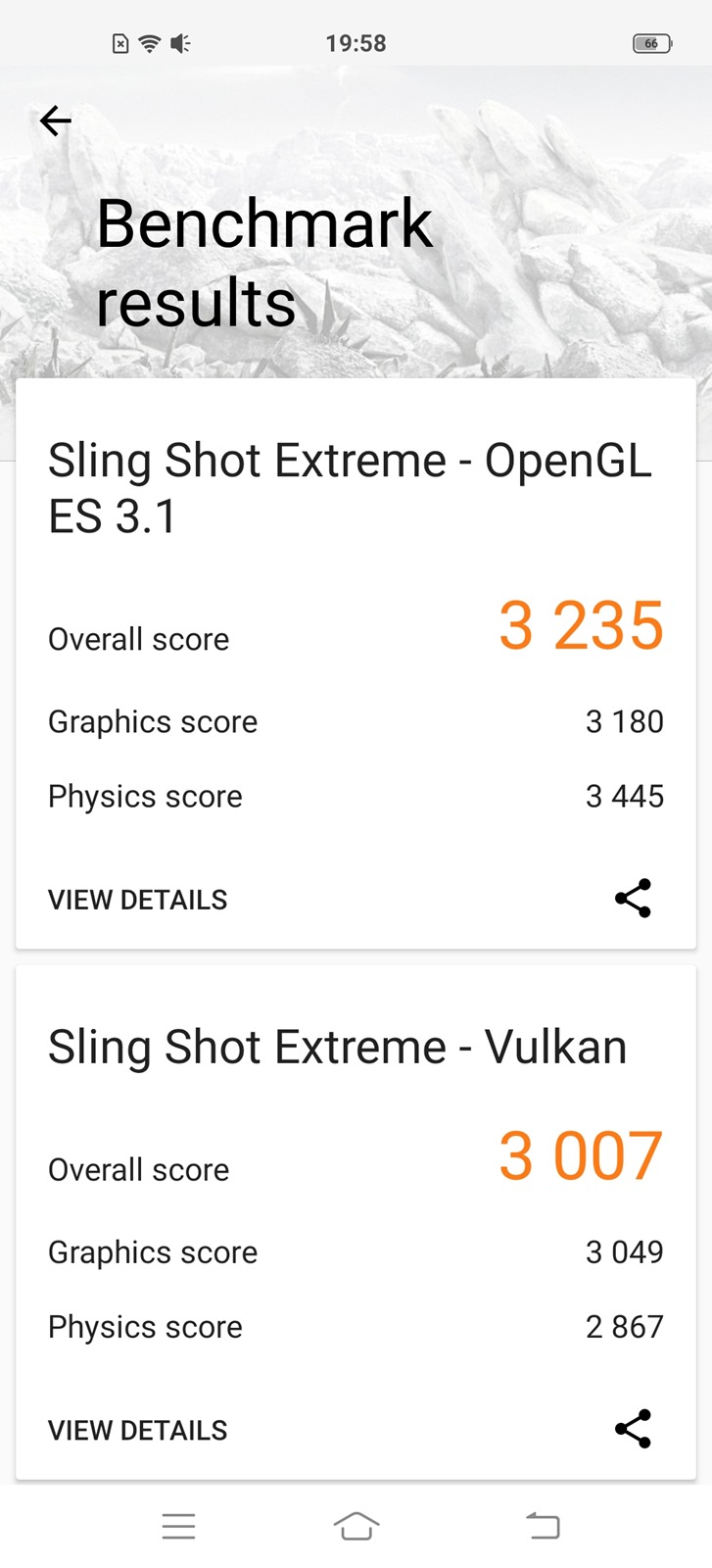Share the Vulkan benchmark result
The height and width of the screenshot is (1568, 712).
633,1429
